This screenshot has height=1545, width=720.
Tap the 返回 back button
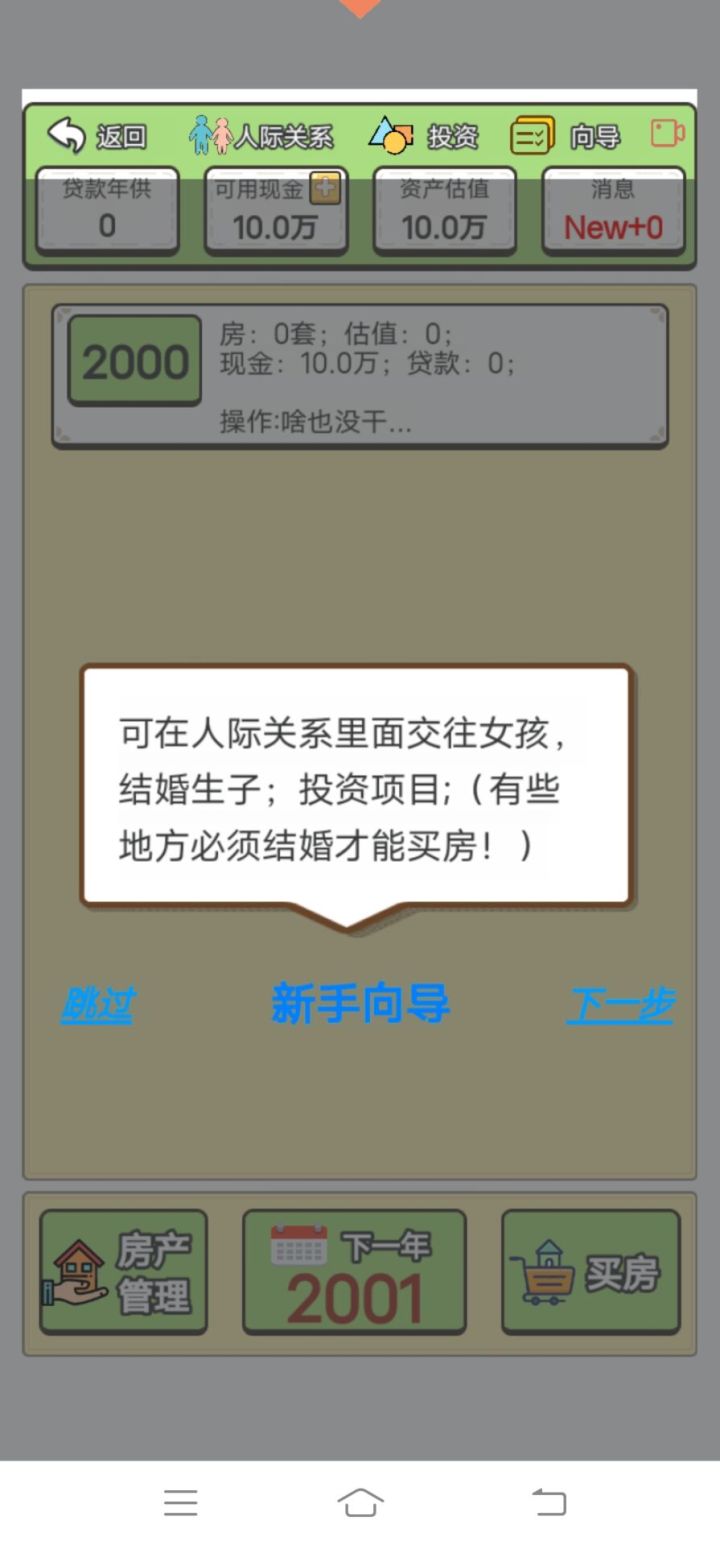point(97,136)
